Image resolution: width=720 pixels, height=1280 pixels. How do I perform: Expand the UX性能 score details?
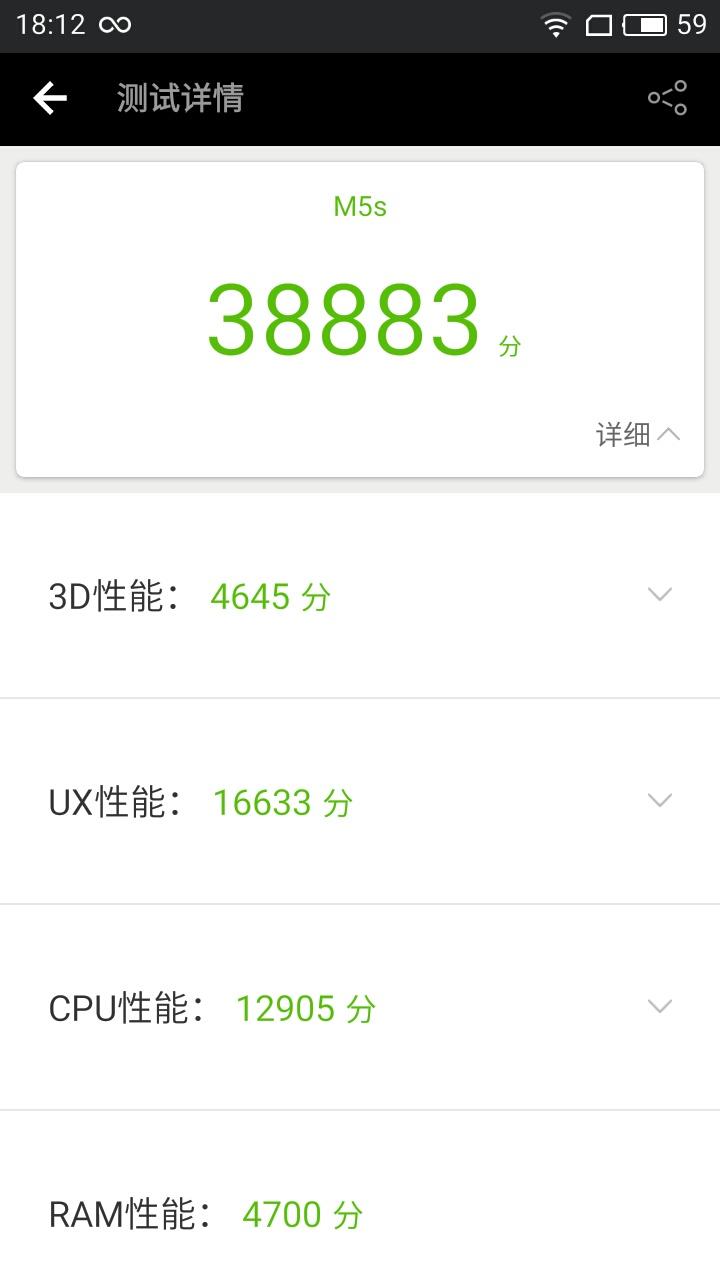click(660, 800)
